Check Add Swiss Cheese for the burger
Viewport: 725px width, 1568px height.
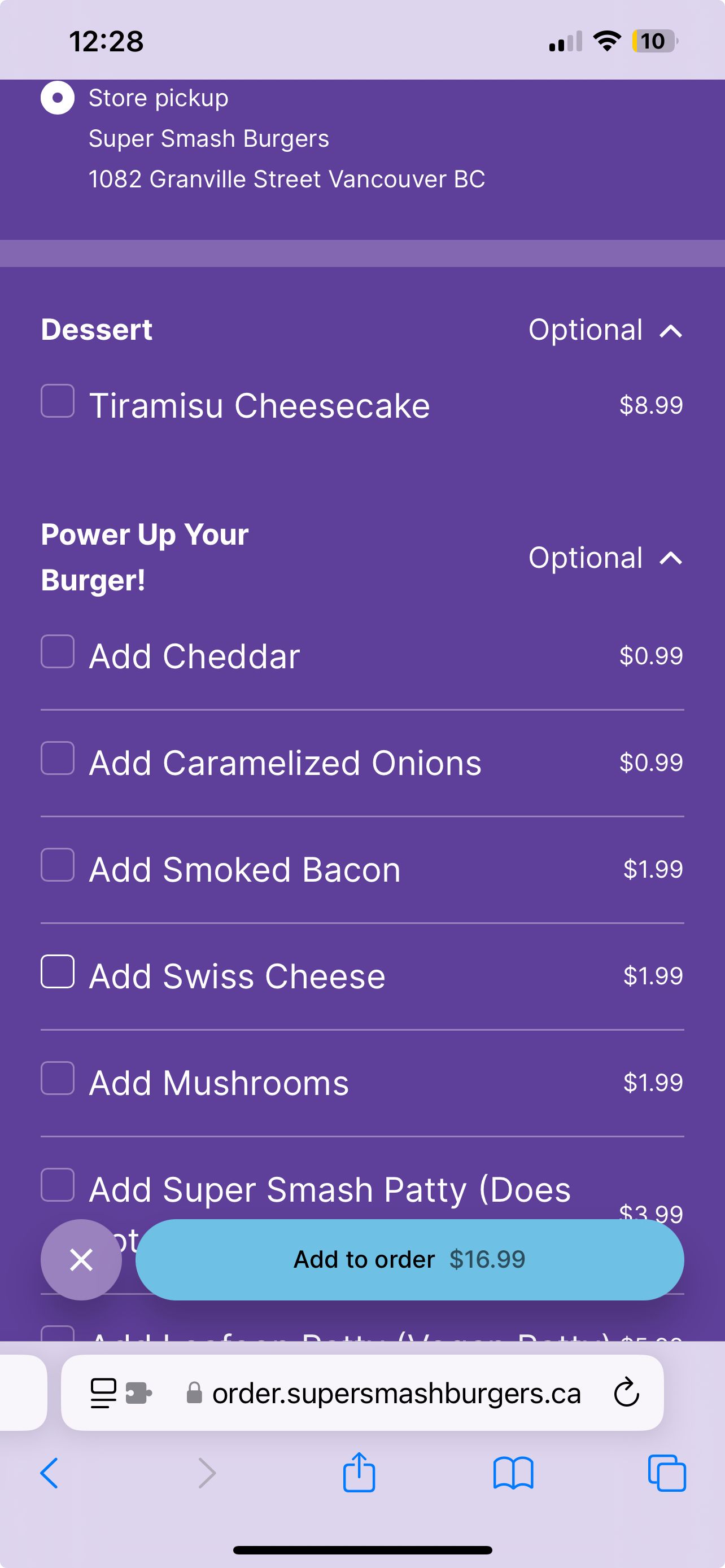coord(56,975)
